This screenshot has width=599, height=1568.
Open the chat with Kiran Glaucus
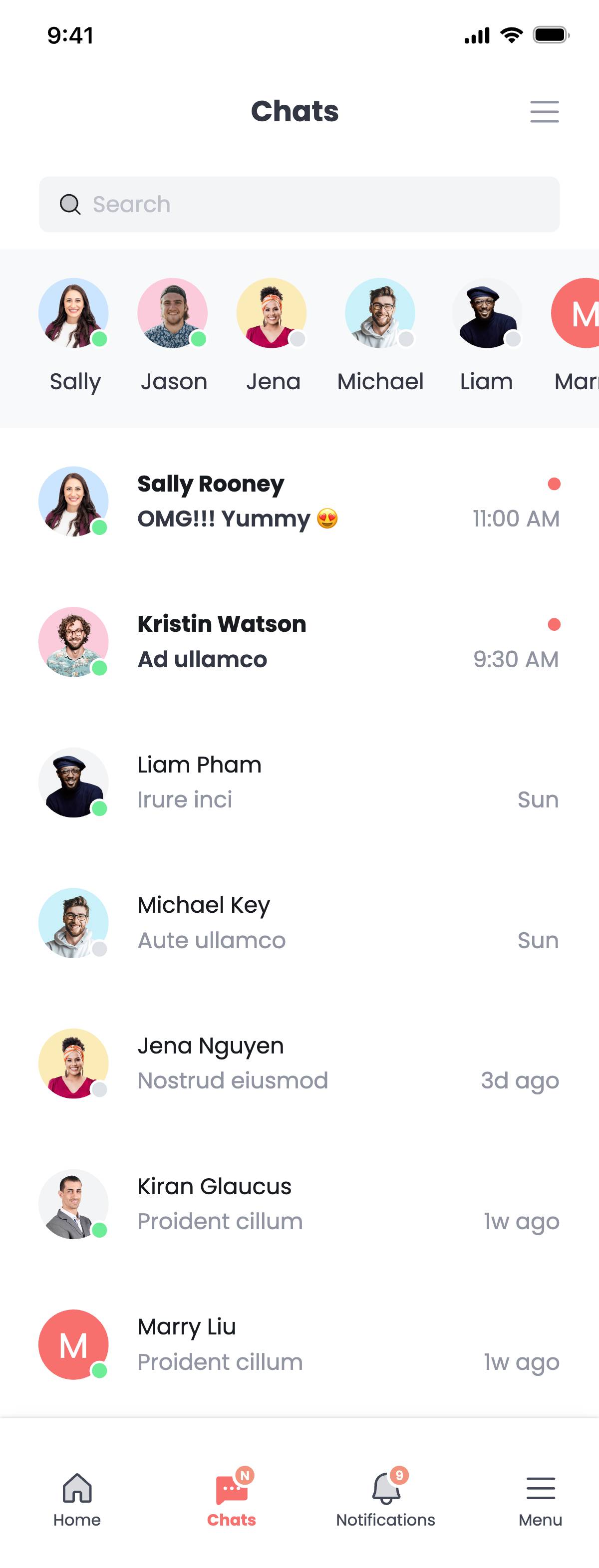pyautogui.click(x=299, y=1204)
